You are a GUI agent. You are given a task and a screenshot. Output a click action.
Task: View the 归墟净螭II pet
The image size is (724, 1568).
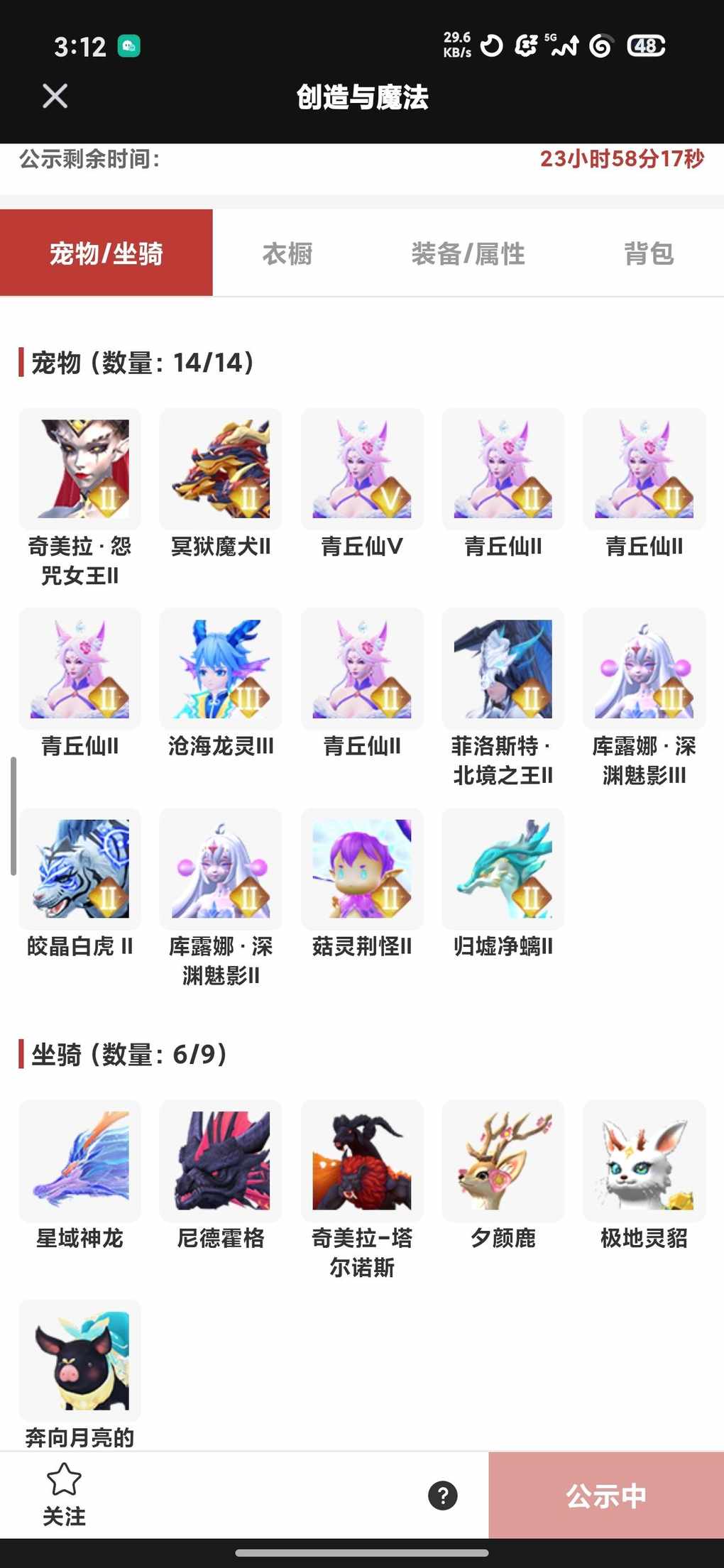click(x=503, y=869)
